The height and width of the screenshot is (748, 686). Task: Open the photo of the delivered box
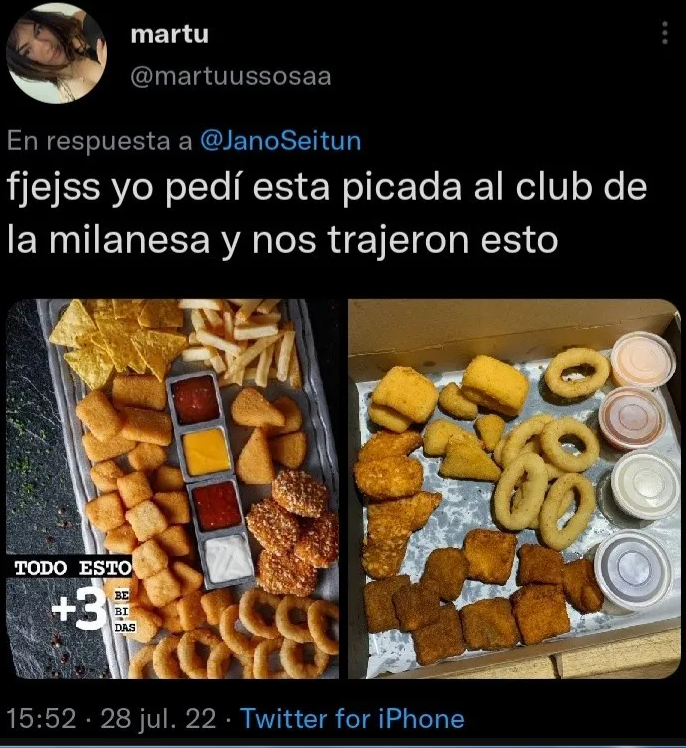point(514,489)
